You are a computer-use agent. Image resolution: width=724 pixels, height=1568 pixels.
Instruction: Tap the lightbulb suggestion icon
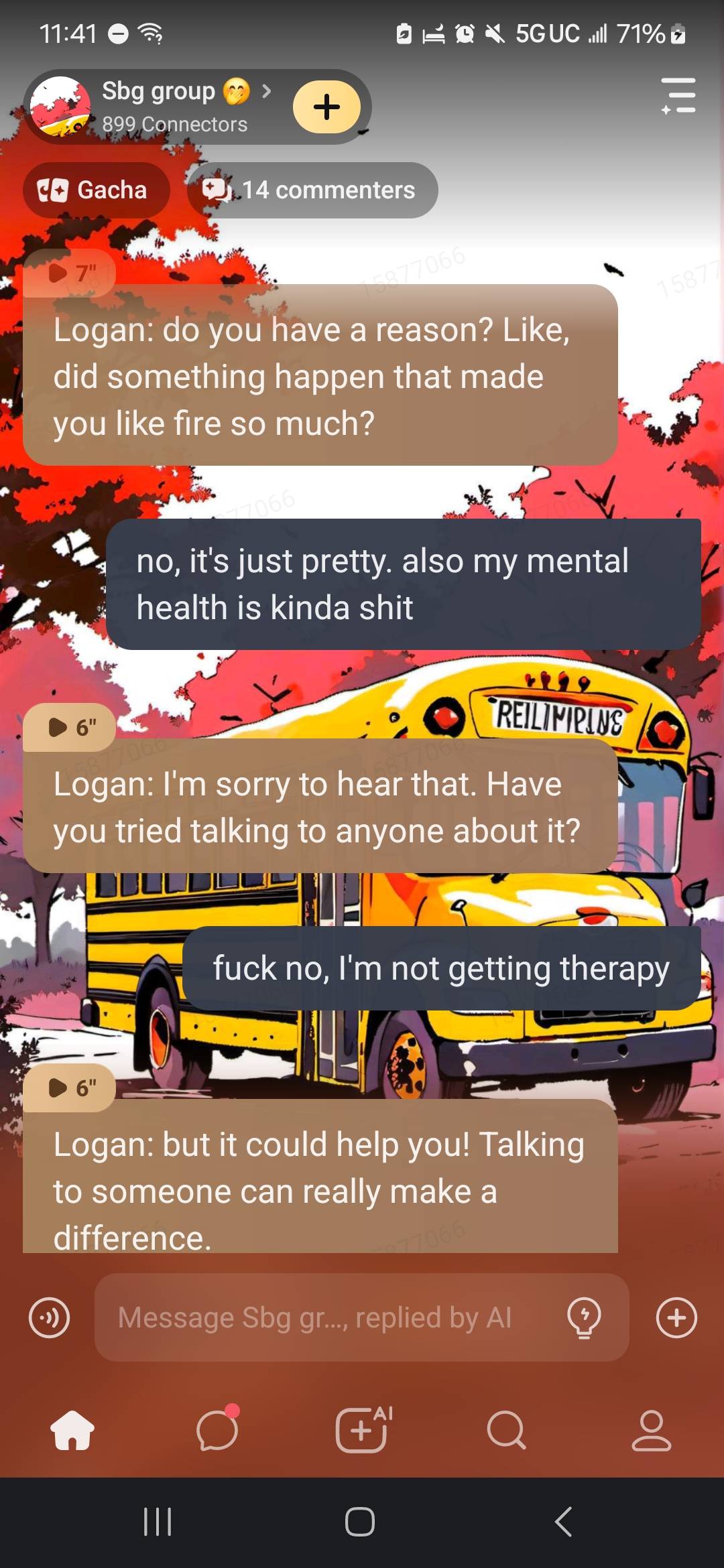(584, 1317)
